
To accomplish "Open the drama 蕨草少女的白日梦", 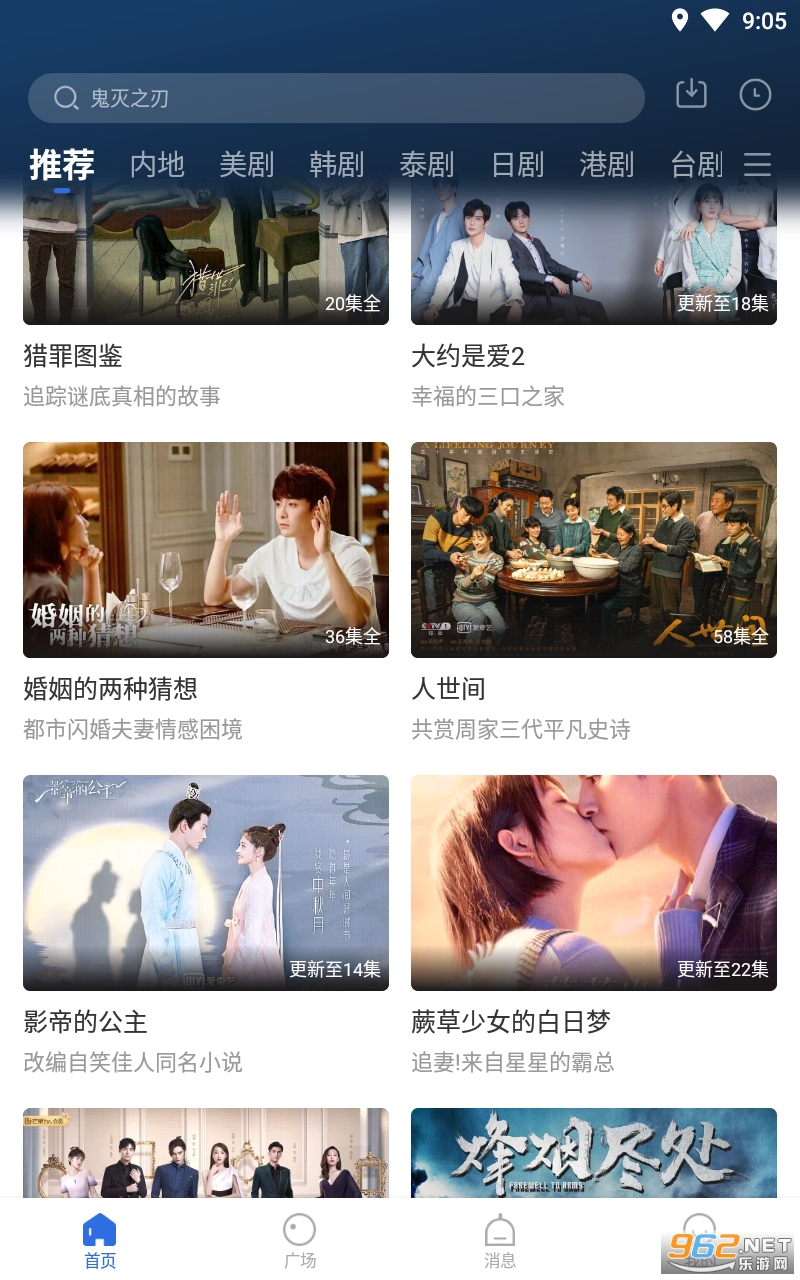I will click(593, 883).
